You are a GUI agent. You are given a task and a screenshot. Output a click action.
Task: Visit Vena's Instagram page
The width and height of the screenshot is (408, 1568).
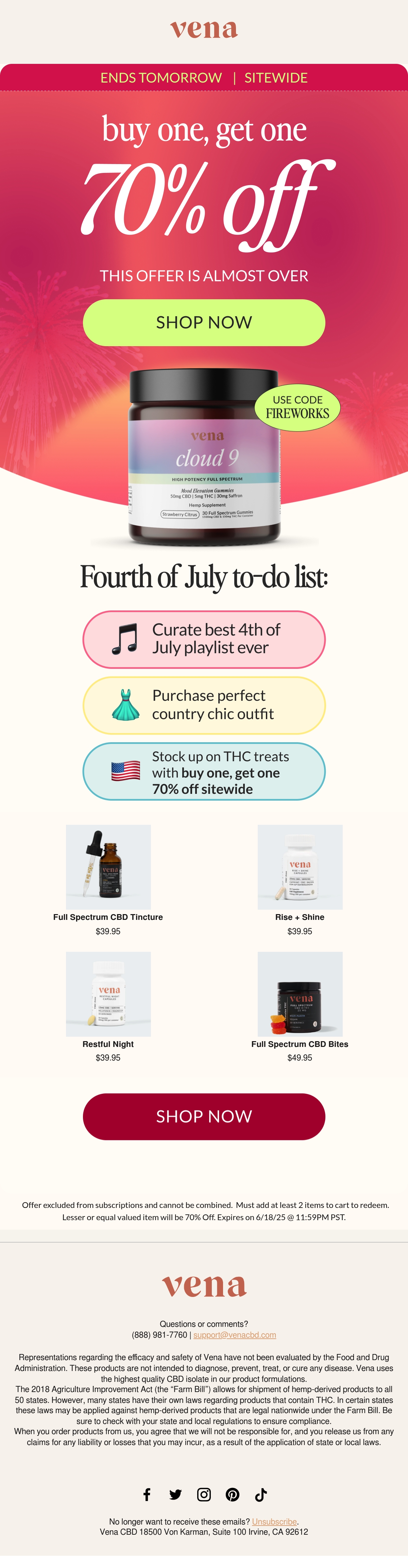pyautogui.click(x=204, y=1494)
